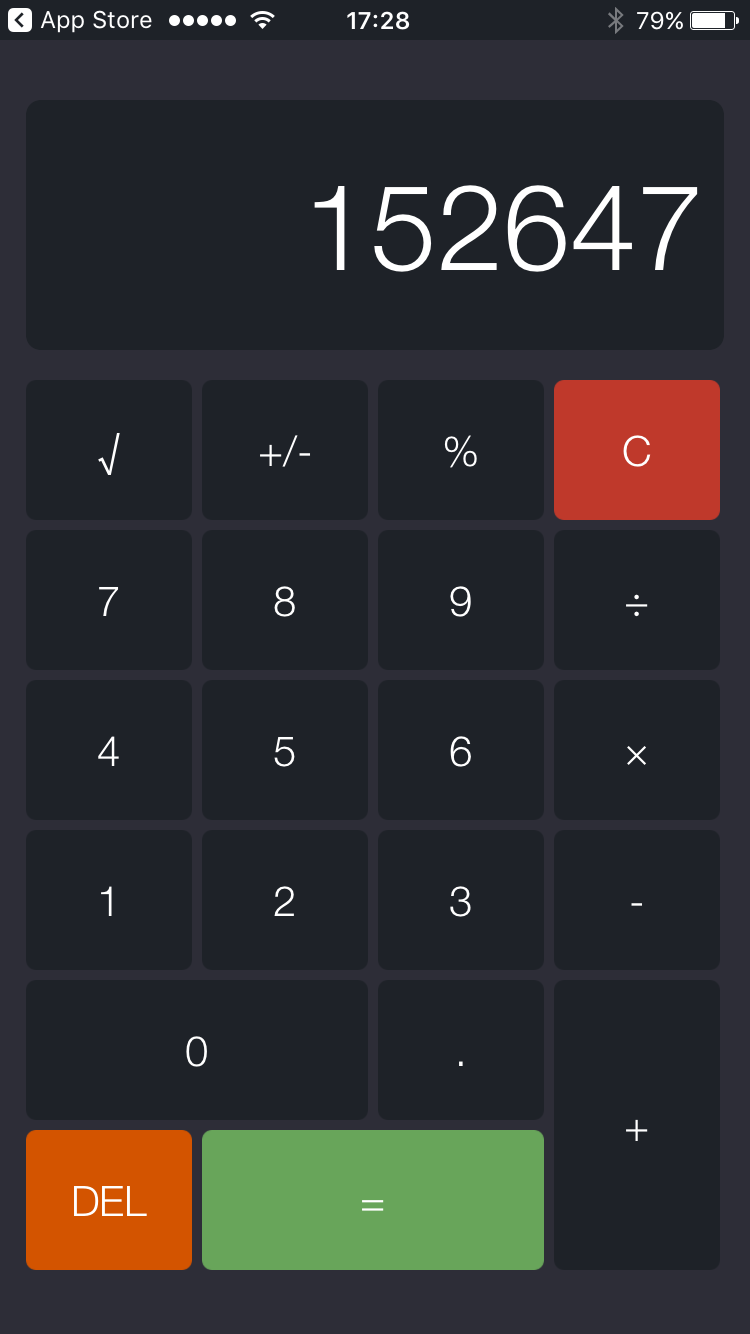Select the multiply operator
This screenshot has width=750, height=1334.
637,750
